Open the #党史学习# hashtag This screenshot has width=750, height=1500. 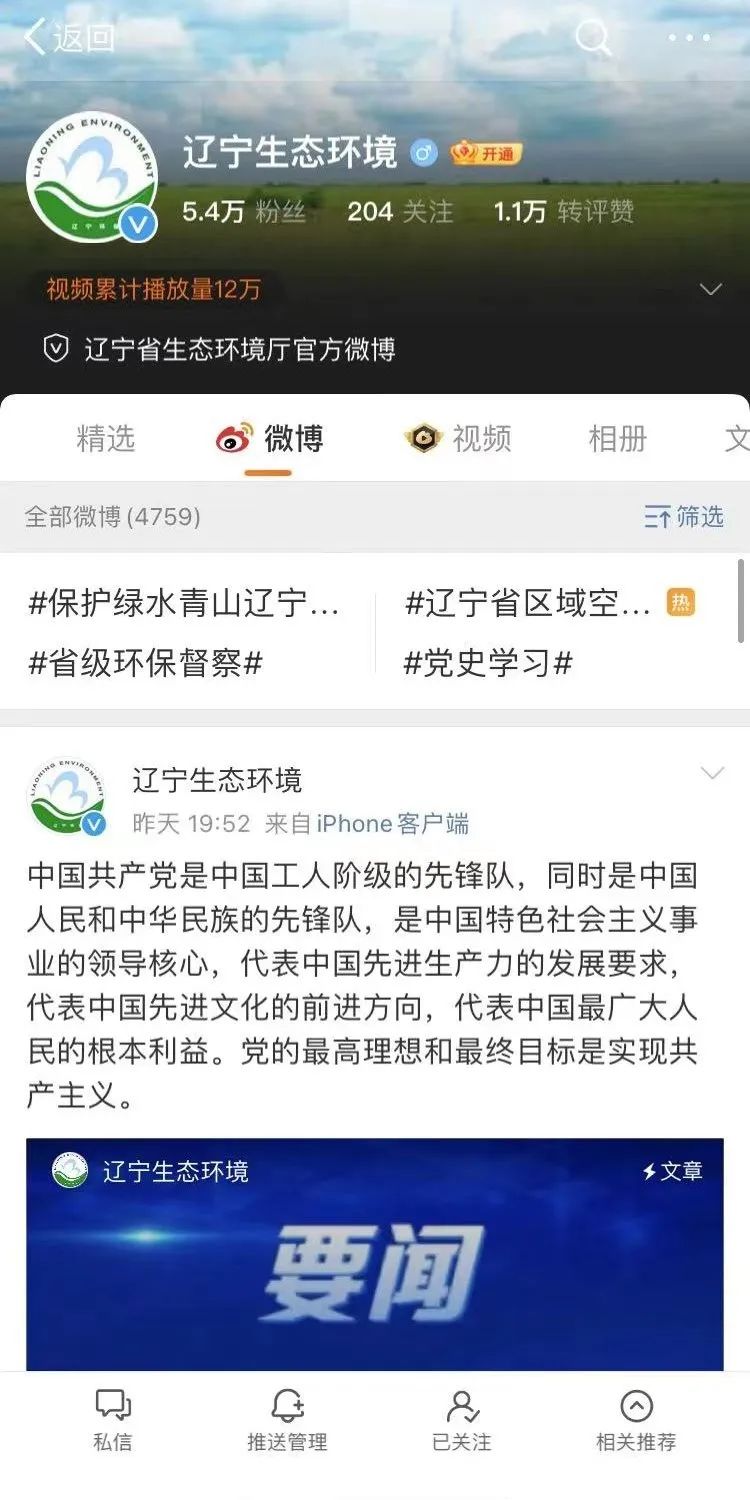point(486,661)
